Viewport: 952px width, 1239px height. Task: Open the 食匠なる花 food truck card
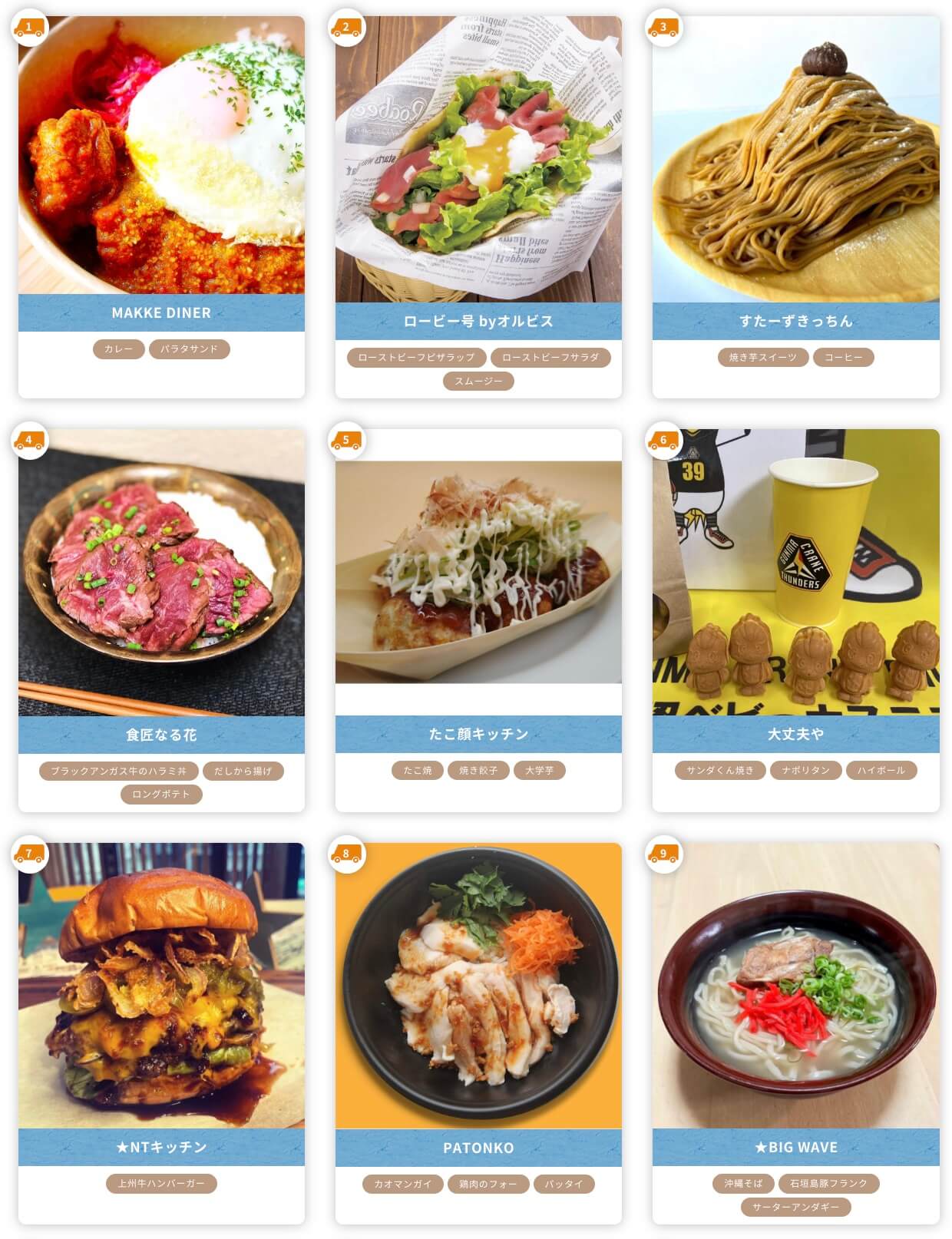click(x=161, y=735)
